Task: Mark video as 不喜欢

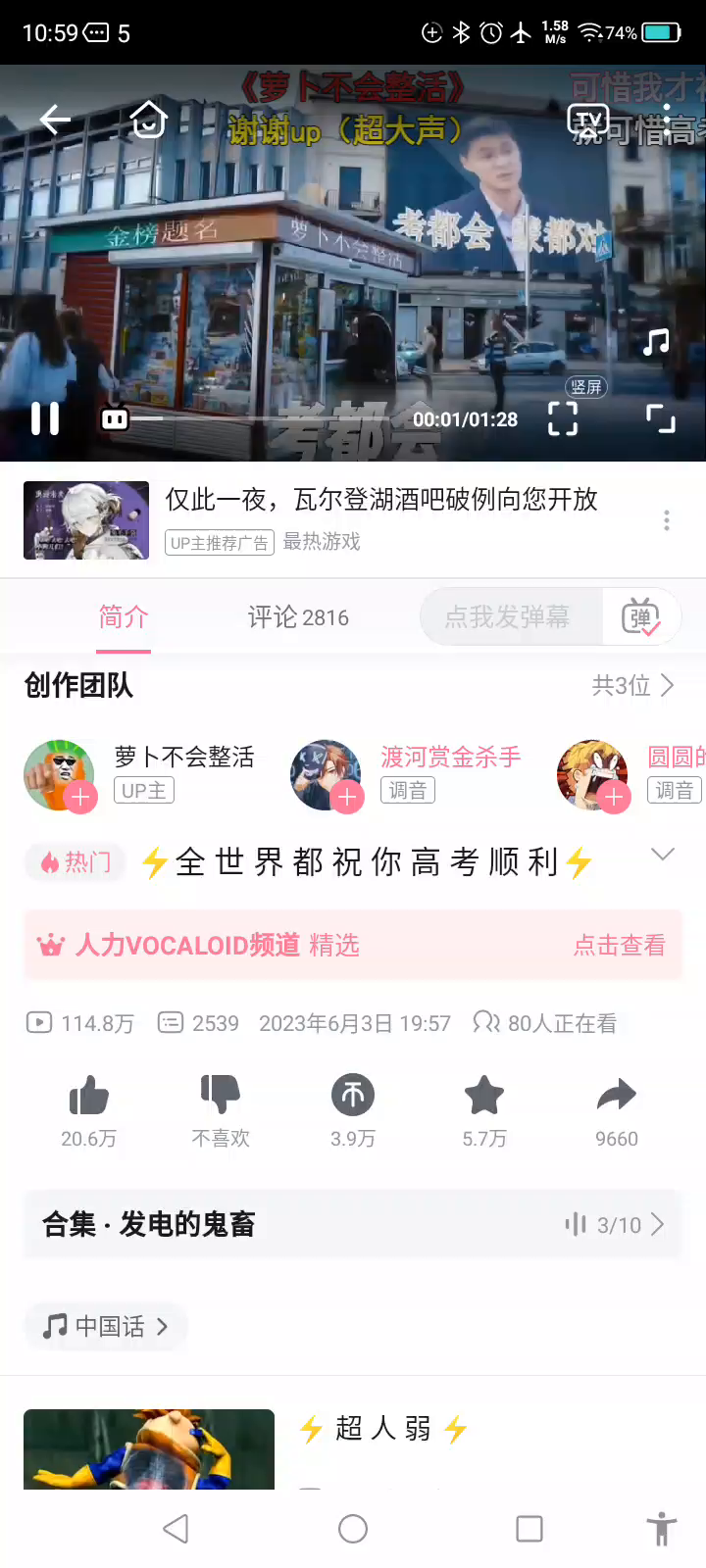Action: [221, 1096]
